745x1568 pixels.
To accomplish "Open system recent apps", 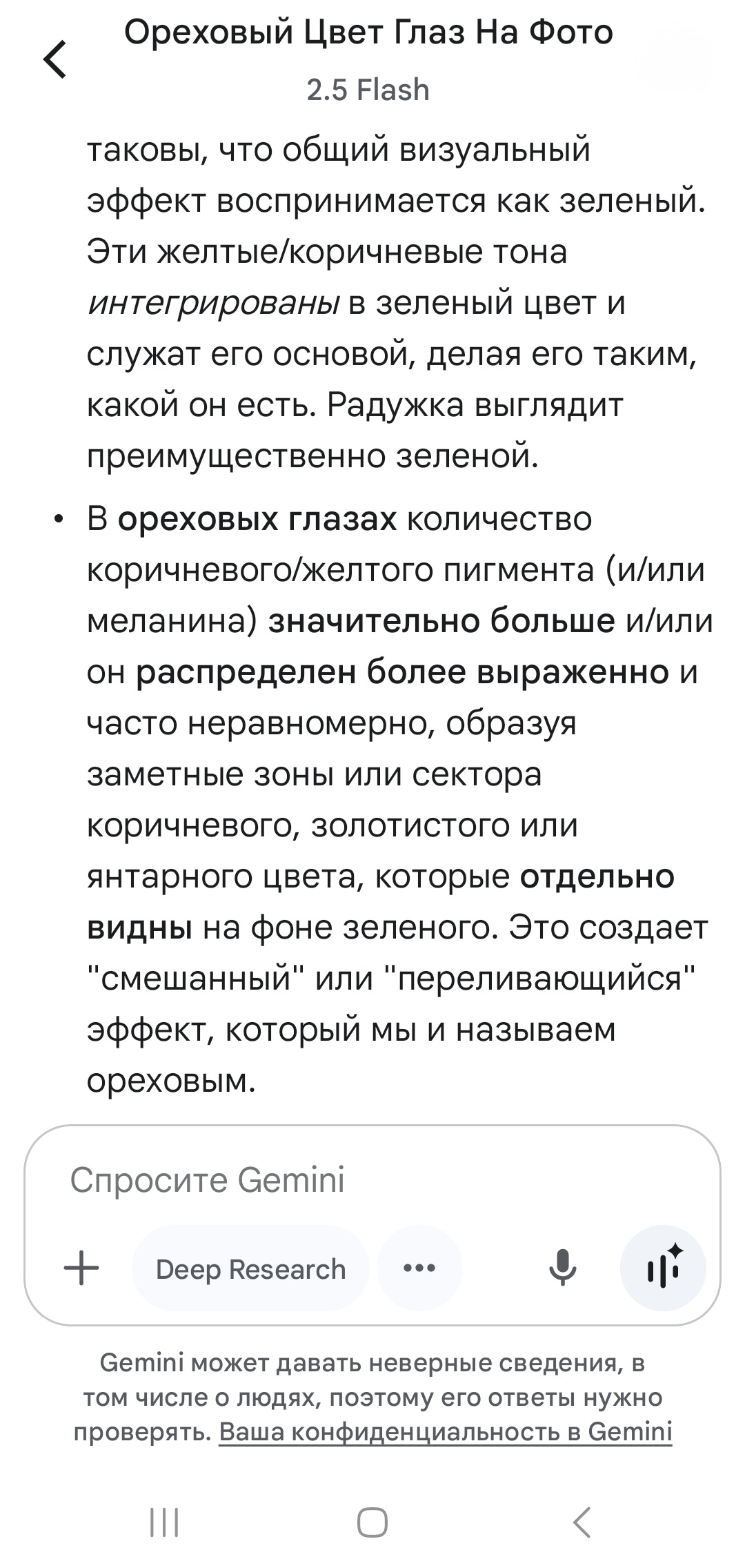I will pos(165,1522).
